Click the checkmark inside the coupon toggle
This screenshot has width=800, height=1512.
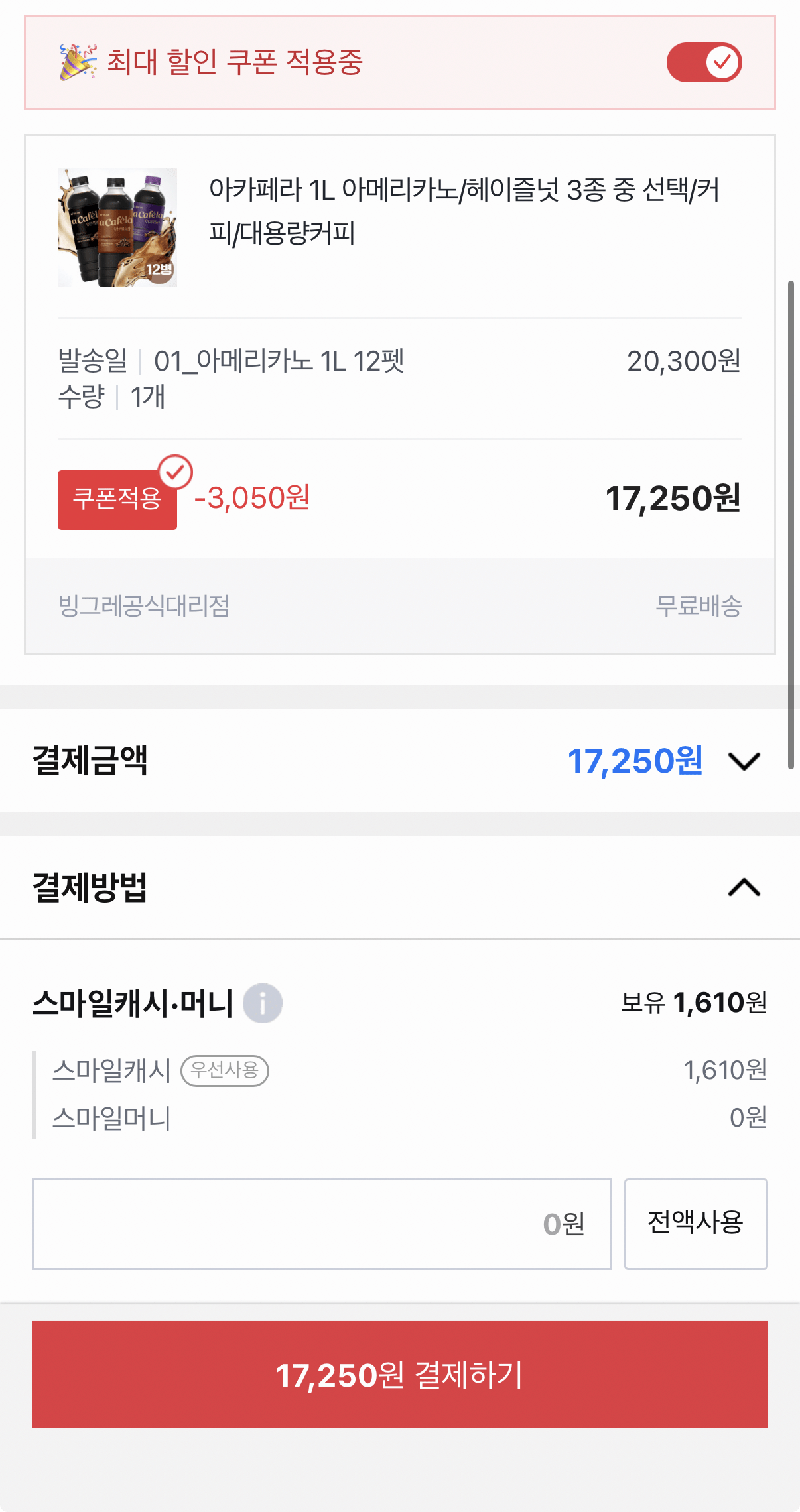(724, 62)
